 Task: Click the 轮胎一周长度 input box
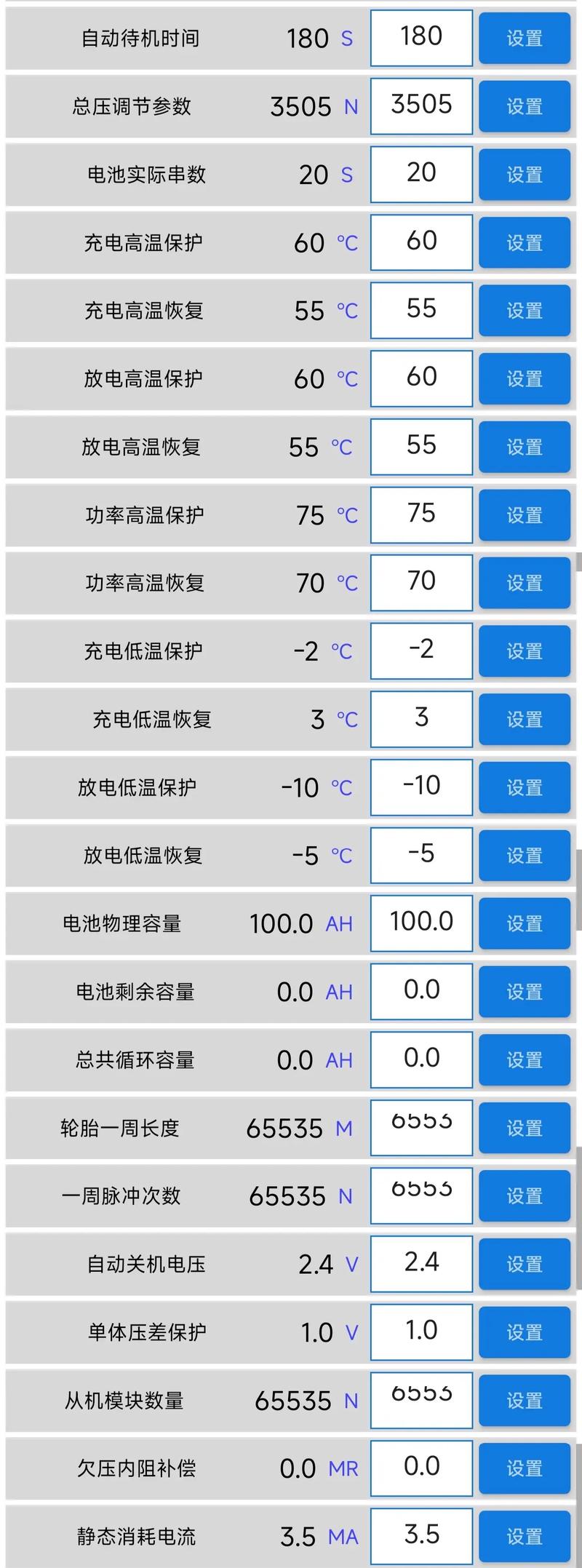click(420, 1127)
